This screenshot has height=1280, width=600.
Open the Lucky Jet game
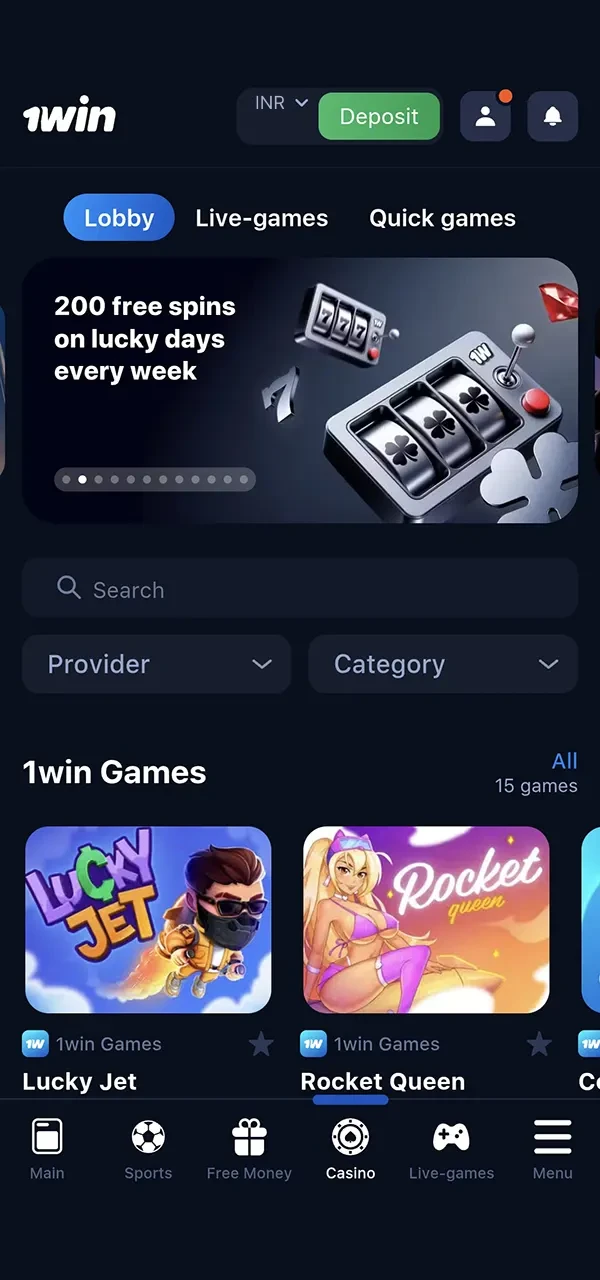click(148, 920)
